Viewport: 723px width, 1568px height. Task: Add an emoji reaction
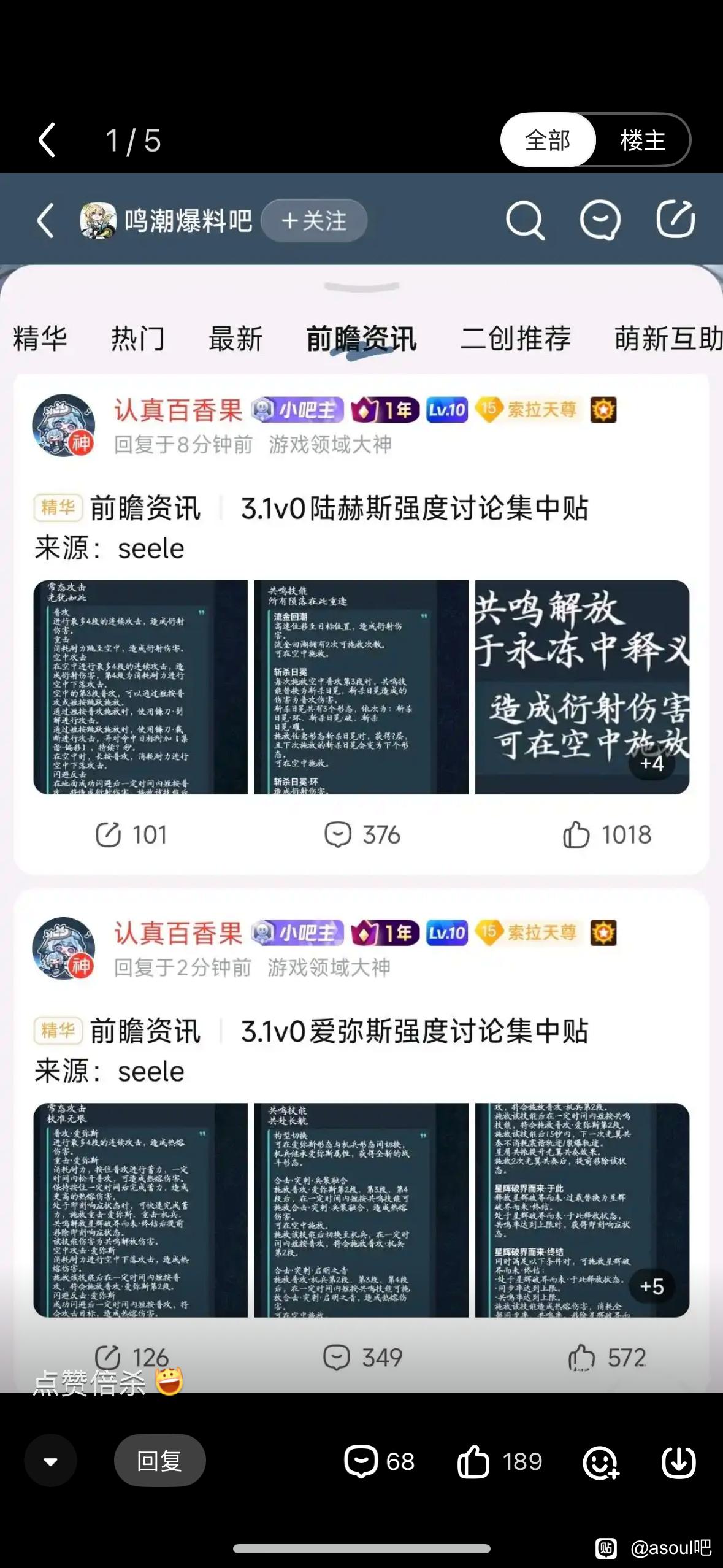point(600,1462)
